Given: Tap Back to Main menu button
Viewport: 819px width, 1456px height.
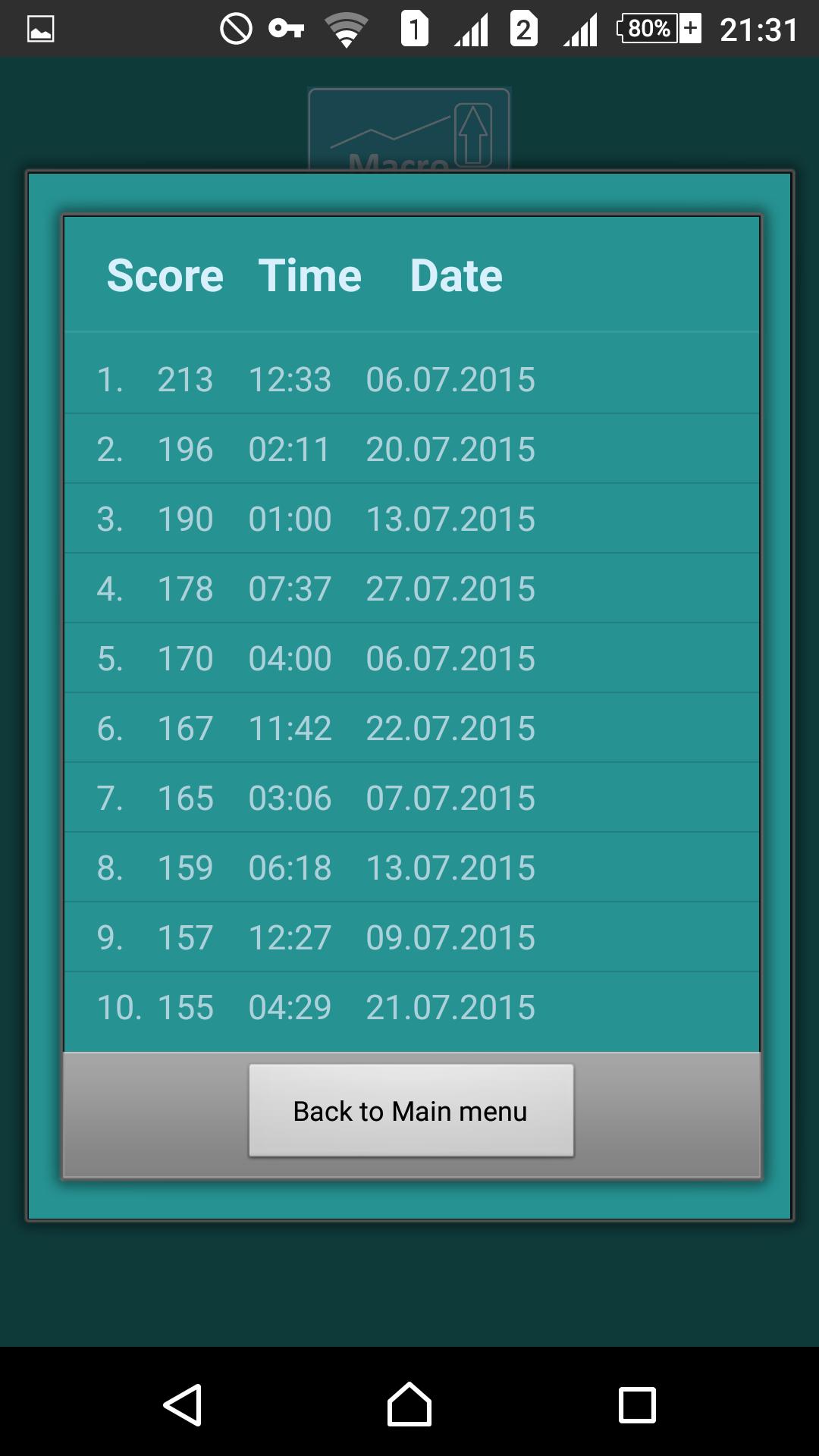Looking at the screenshot, I should point(411,1111).
